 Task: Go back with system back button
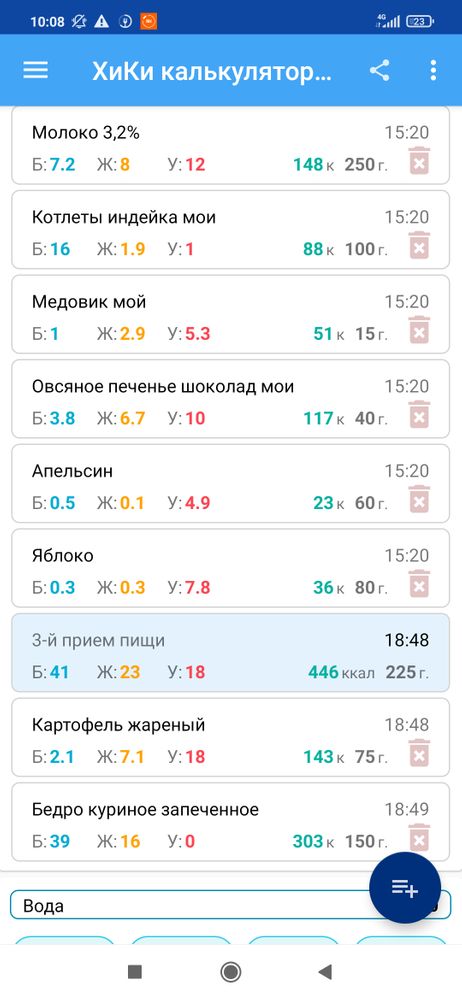[325, 972]
